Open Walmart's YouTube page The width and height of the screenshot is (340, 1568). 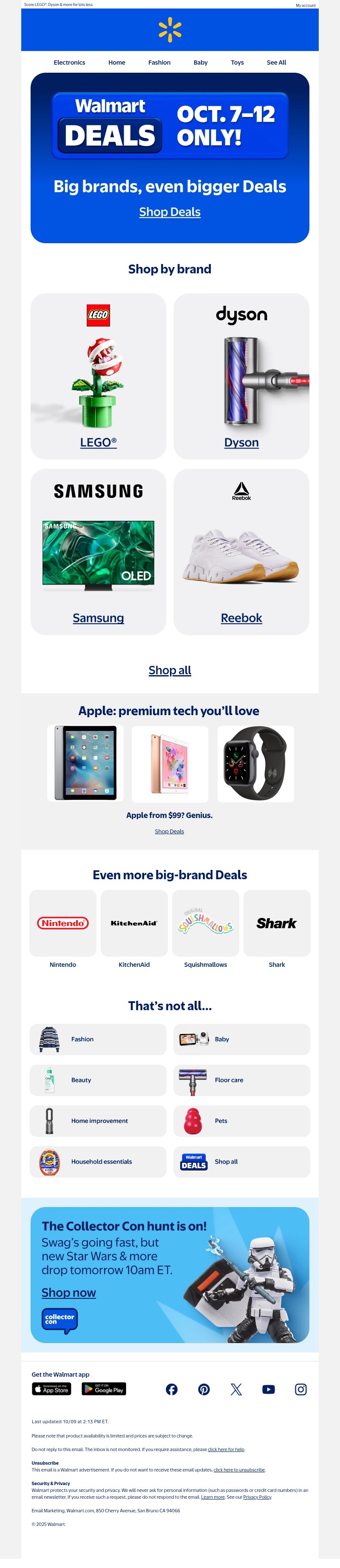[268, 1389]
